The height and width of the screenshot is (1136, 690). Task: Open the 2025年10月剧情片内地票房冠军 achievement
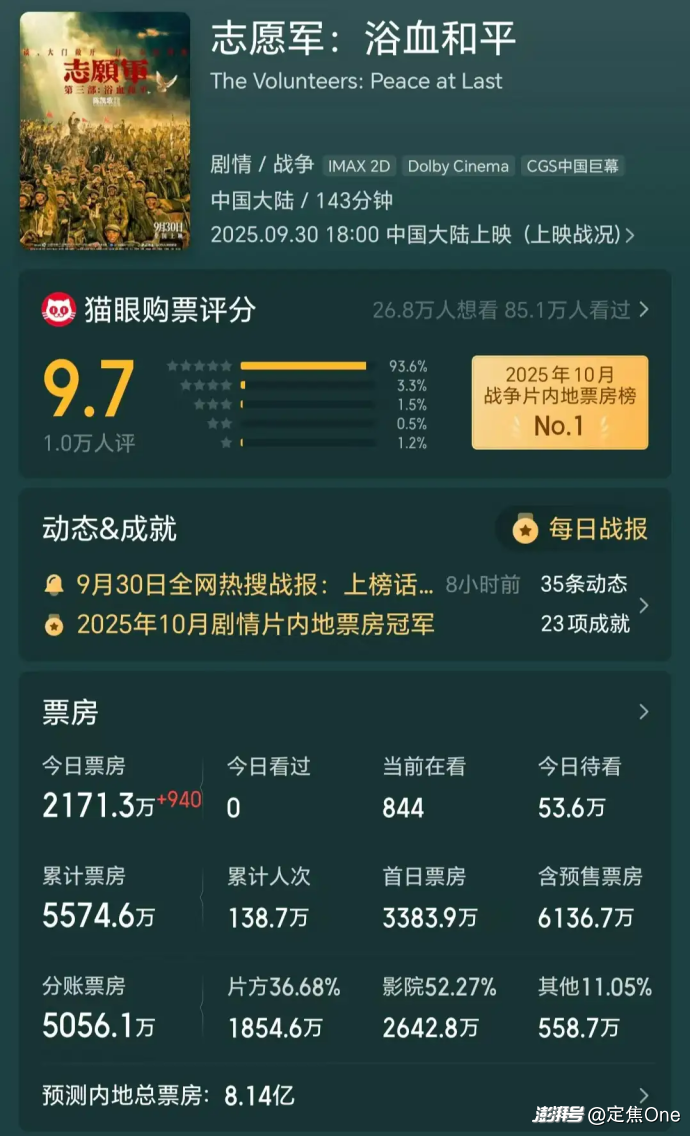(x=255, y=625)
